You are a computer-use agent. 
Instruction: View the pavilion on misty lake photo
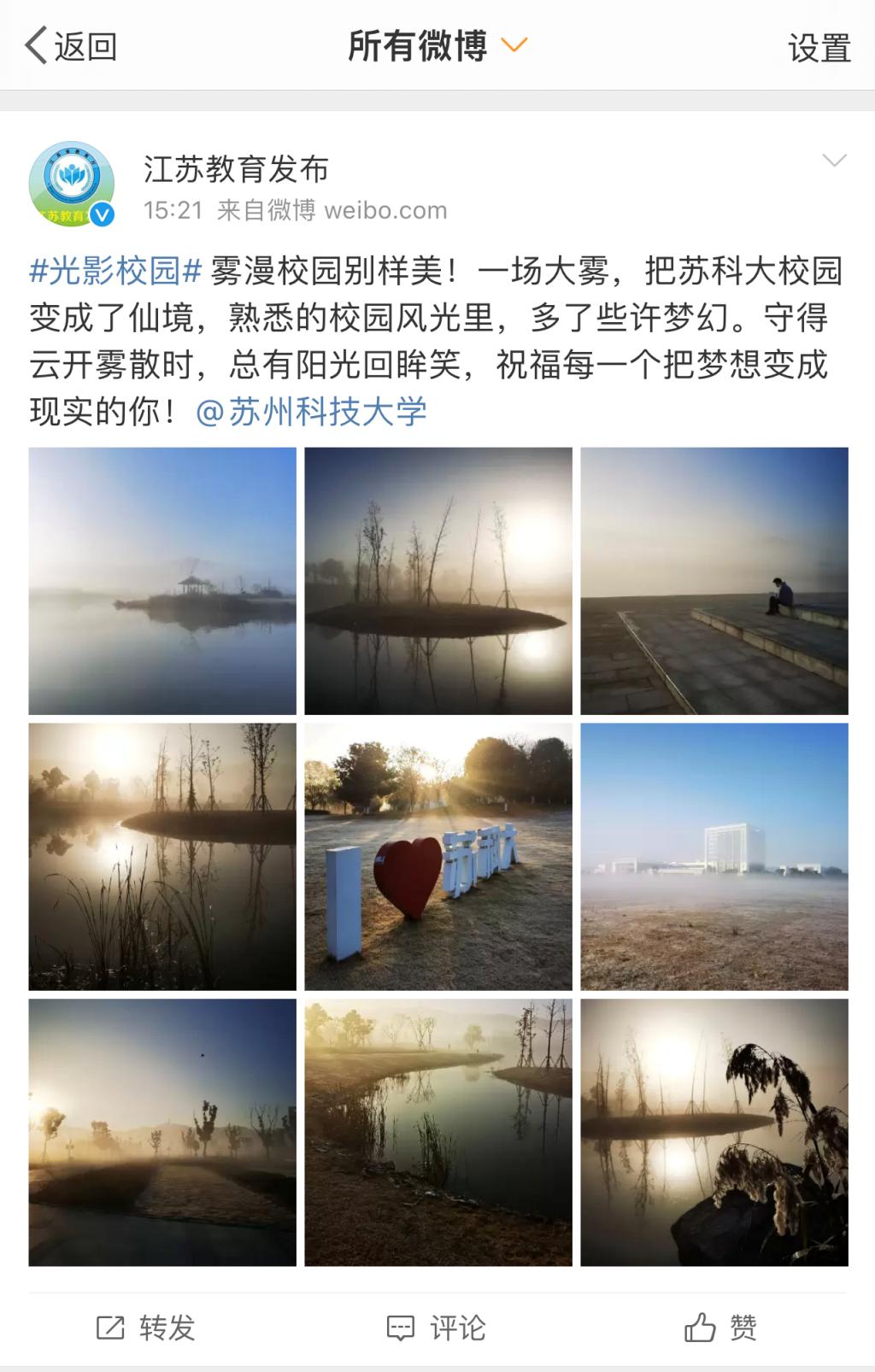pos(162,581)
